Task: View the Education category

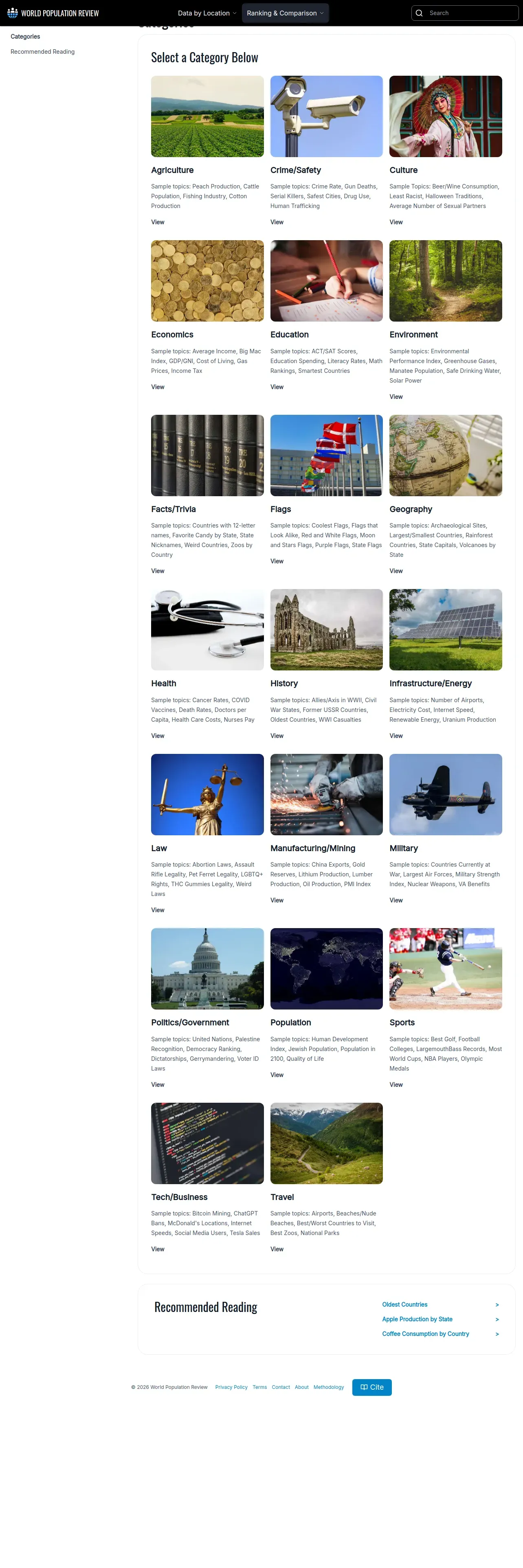Action: pyautogui.click(x=277, y=387)
